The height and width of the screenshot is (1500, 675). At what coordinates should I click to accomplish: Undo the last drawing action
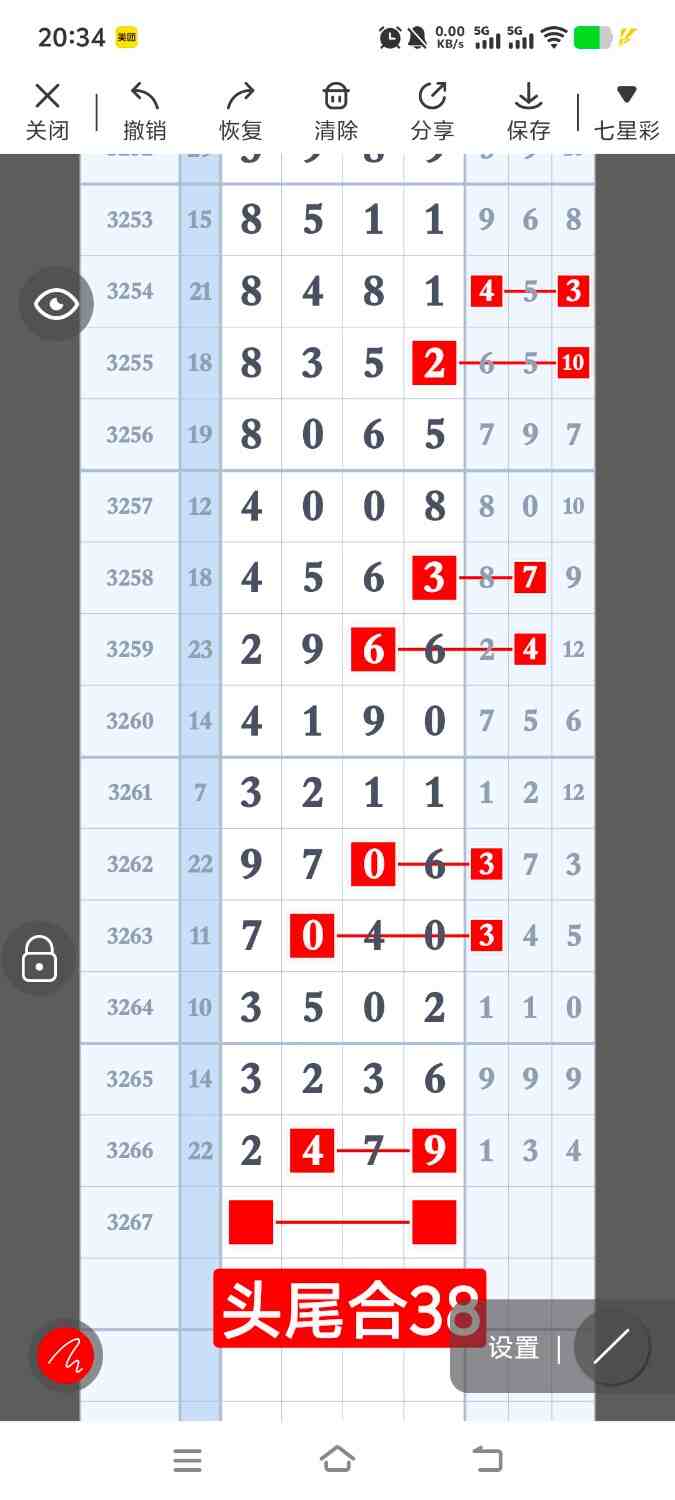(144, 112)
